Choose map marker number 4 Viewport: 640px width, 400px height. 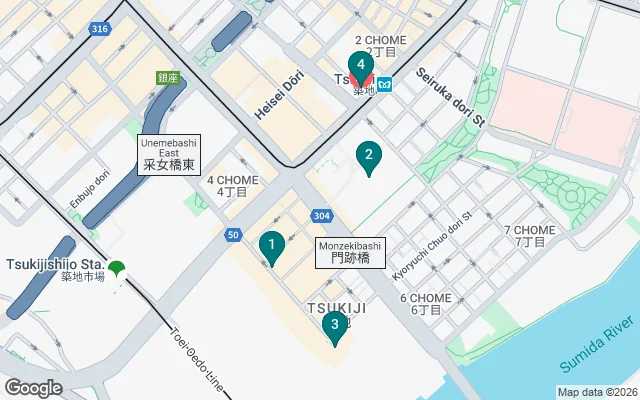[x=360, y=65]
